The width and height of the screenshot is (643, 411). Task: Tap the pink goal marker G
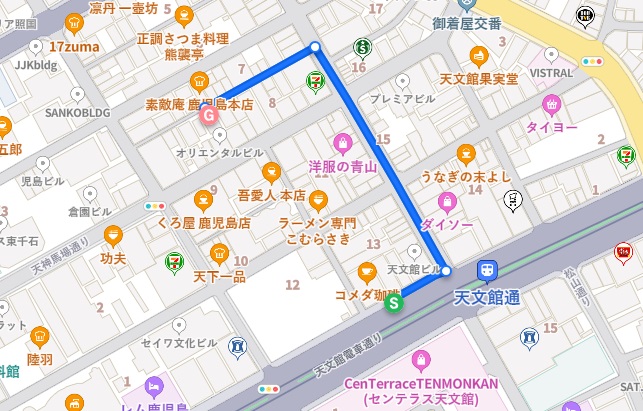coord(209,115)
